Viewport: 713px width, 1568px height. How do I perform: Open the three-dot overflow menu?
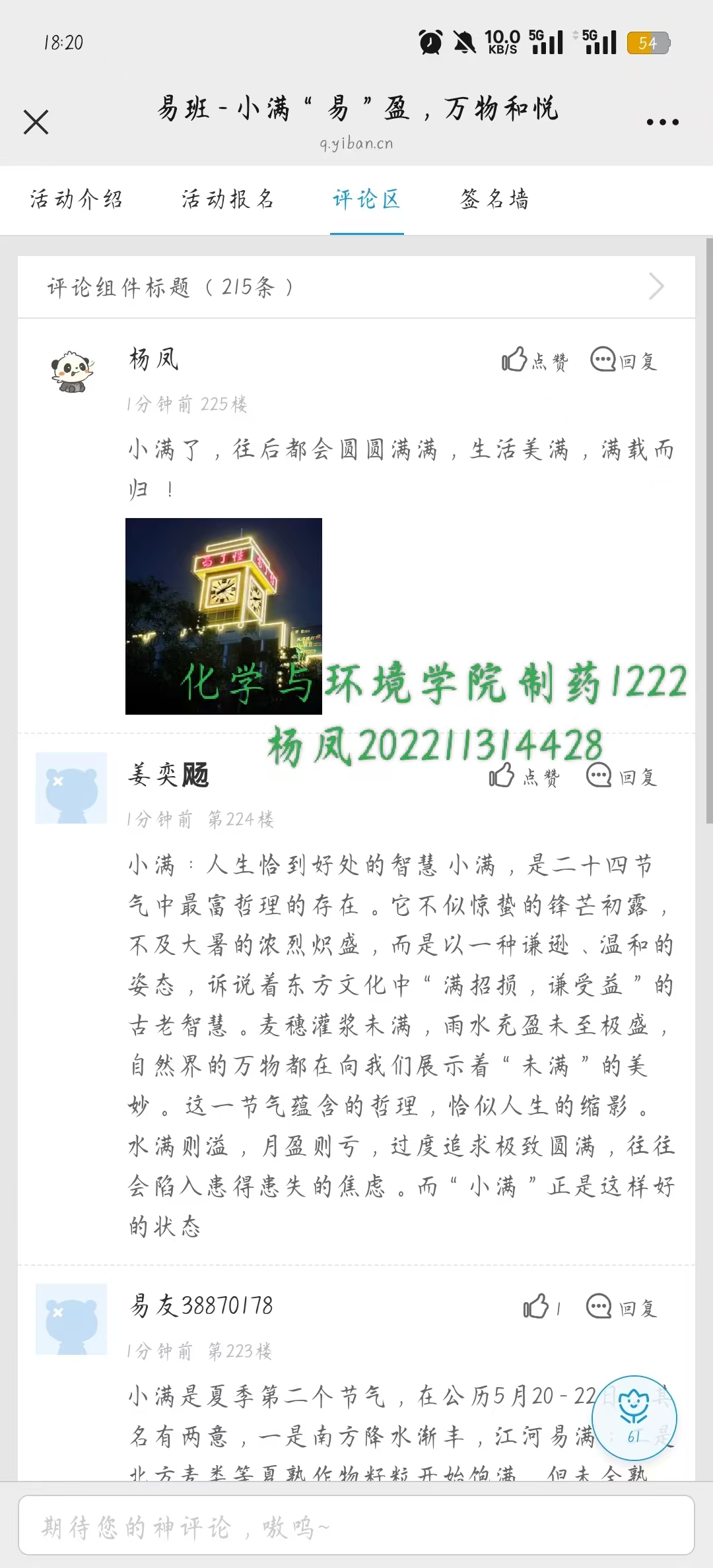point(662,122)
